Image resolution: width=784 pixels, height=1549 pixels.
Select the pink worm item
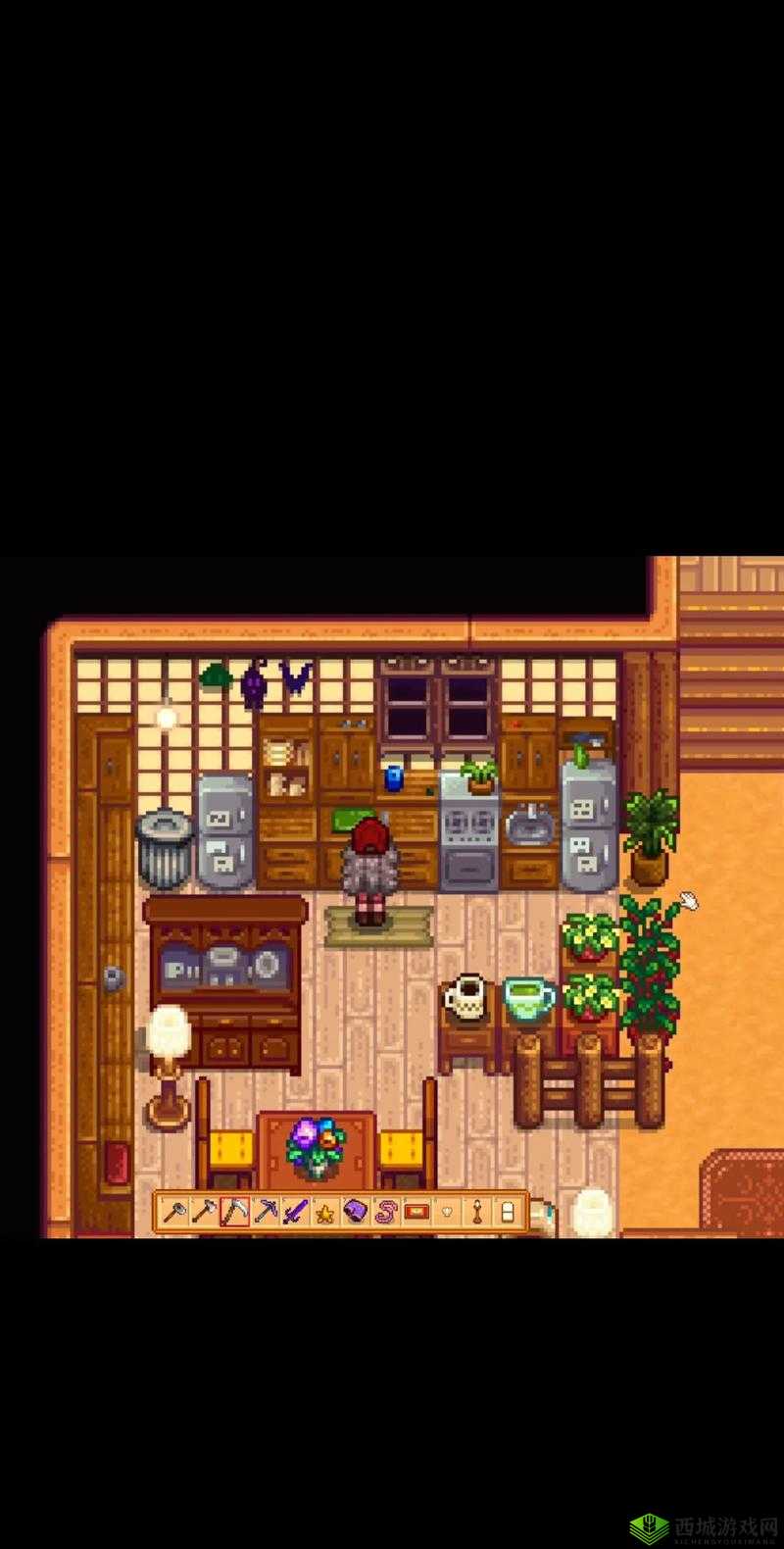(386, 1213)
